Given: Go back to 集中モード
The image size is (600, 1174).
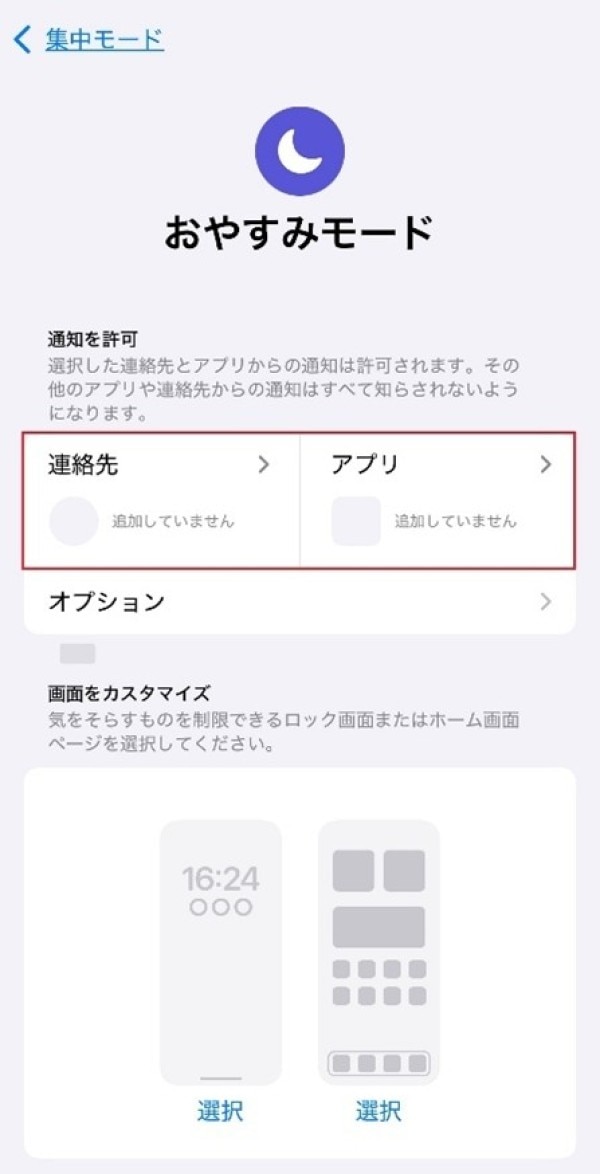Looking at the screenshot, I should pyautogui.click(x=88, y=40).
